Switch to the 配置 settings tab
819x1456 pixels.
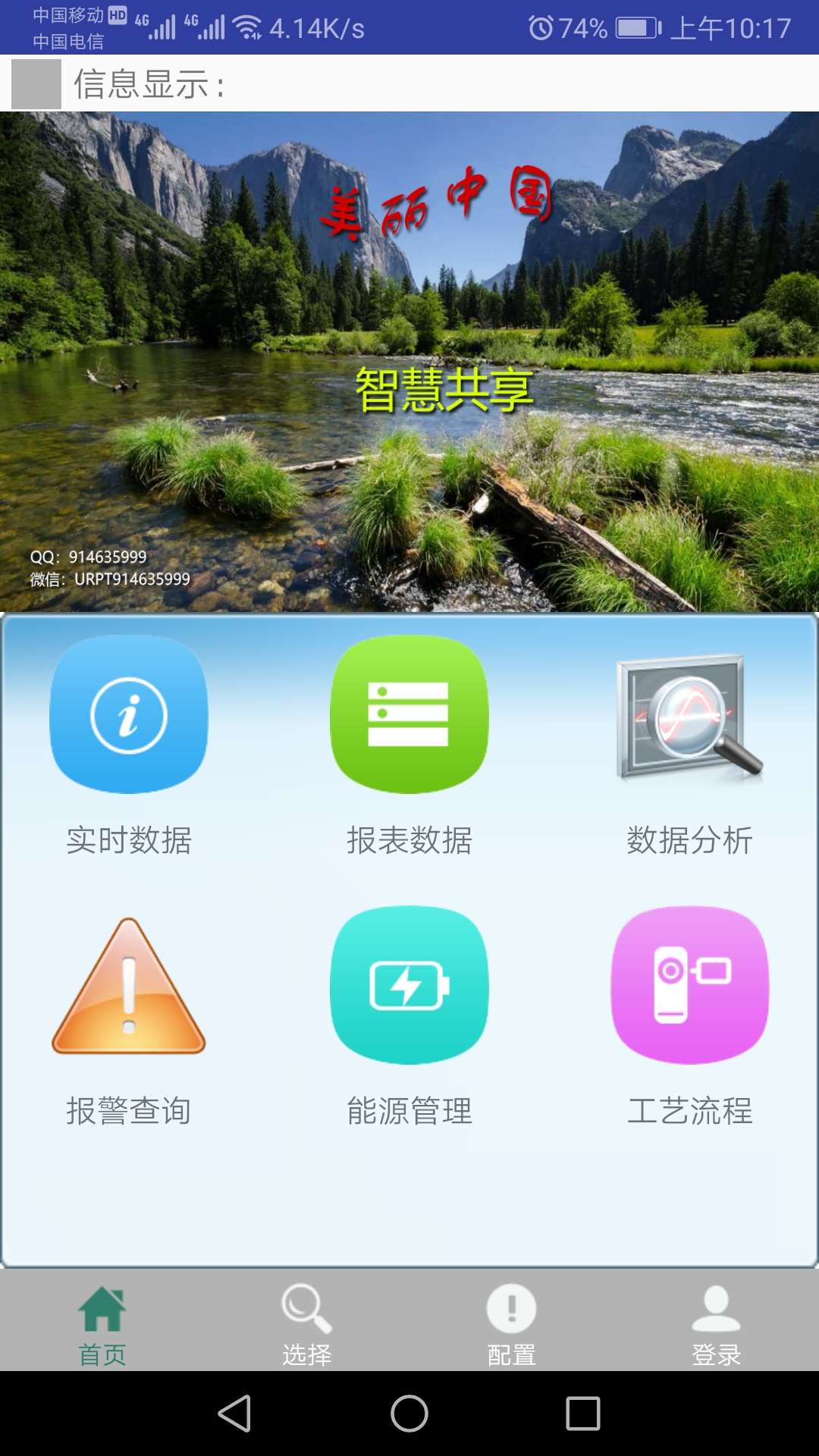tap(512, 1323)
